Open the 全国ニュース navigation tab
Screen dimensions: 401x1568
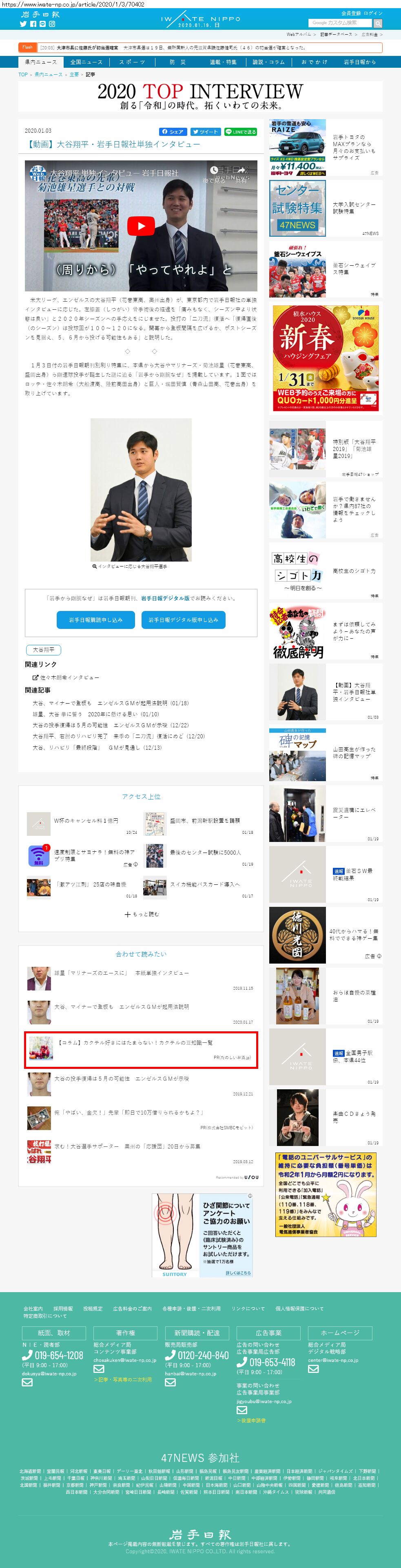click(86, 62)
